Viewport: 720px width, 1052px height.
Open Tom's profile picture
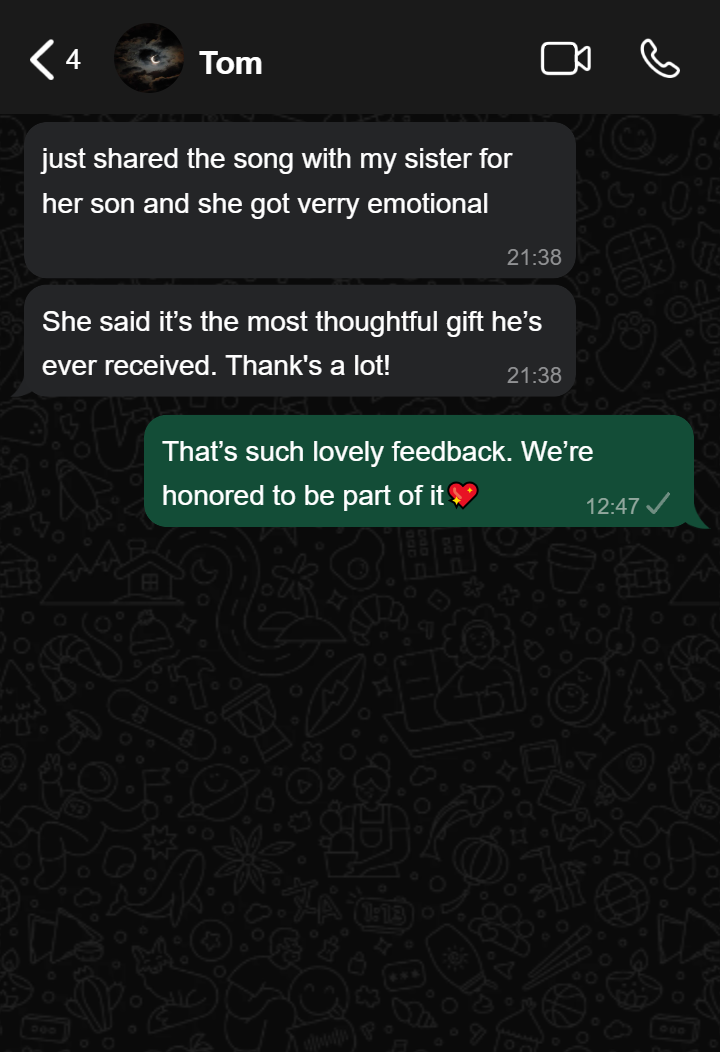pos(149,60)
